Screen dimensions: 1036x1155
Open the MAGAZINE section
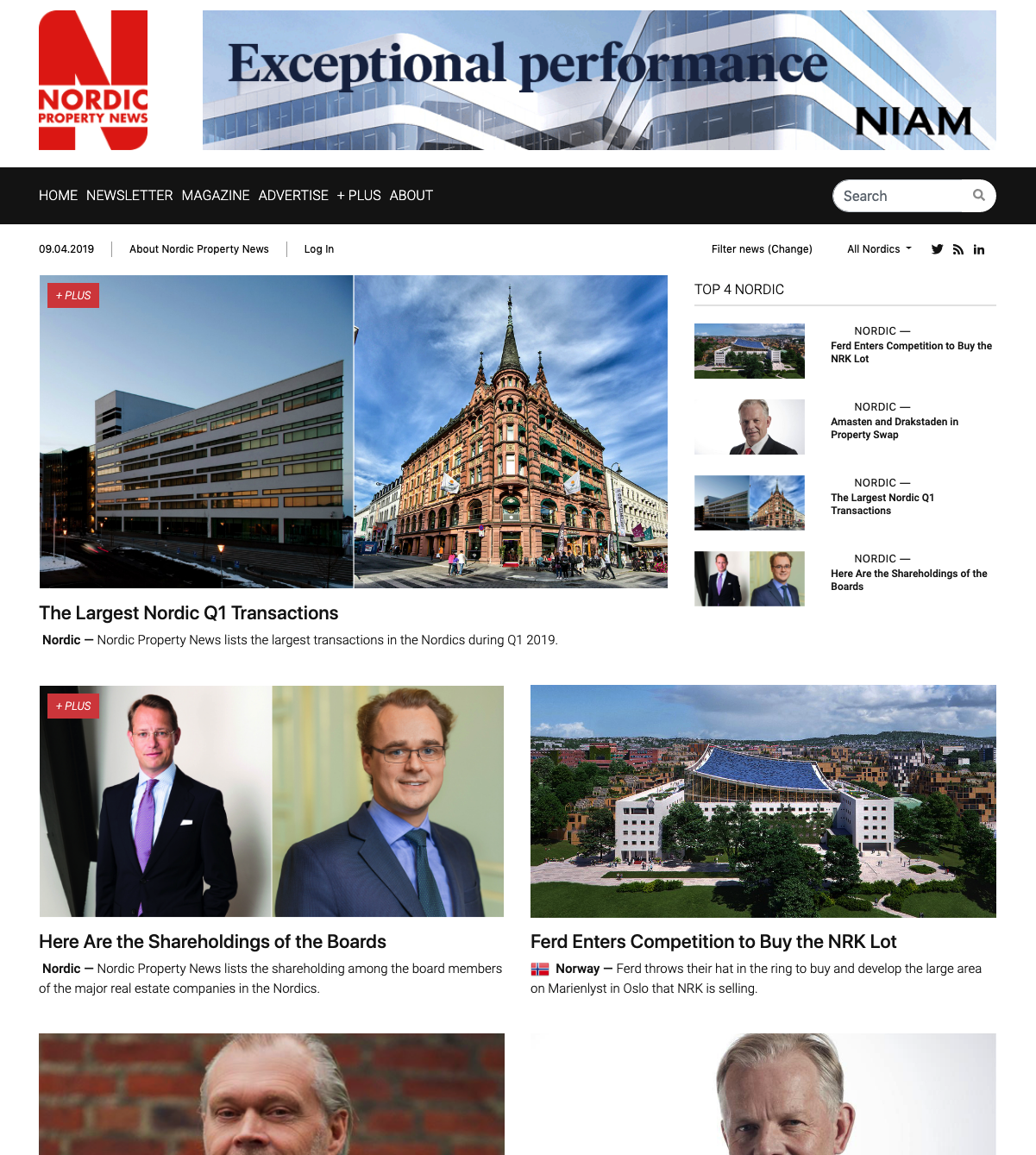216,196
